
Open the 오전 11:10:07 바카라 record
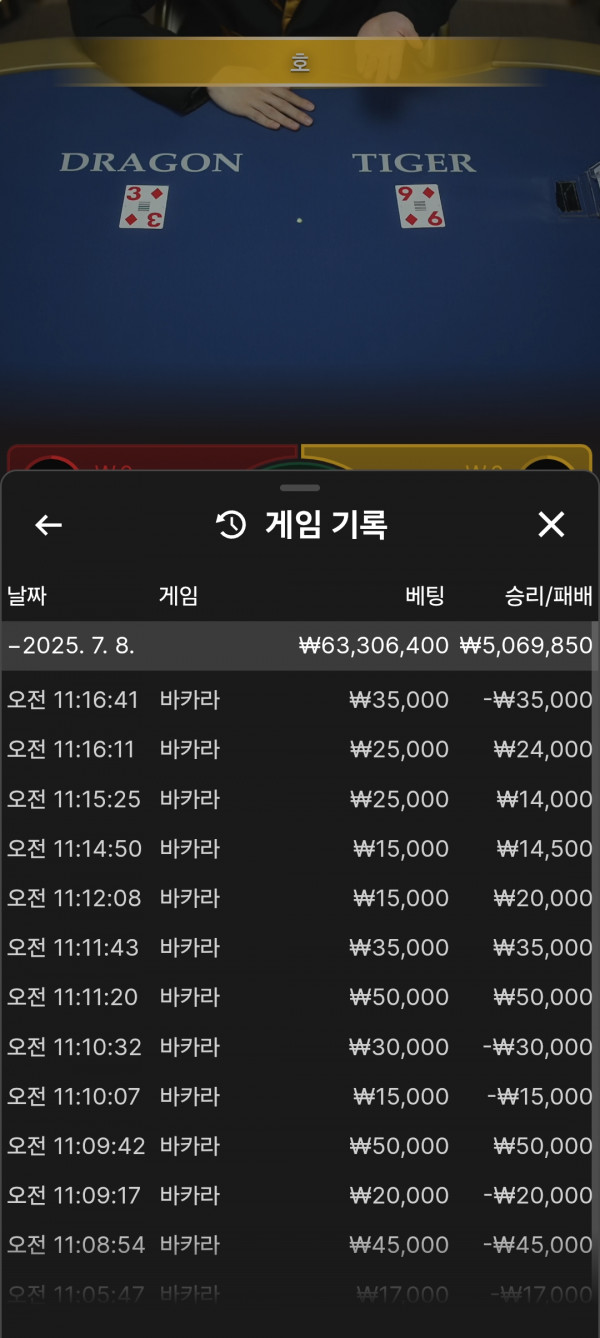point(300,1096)
